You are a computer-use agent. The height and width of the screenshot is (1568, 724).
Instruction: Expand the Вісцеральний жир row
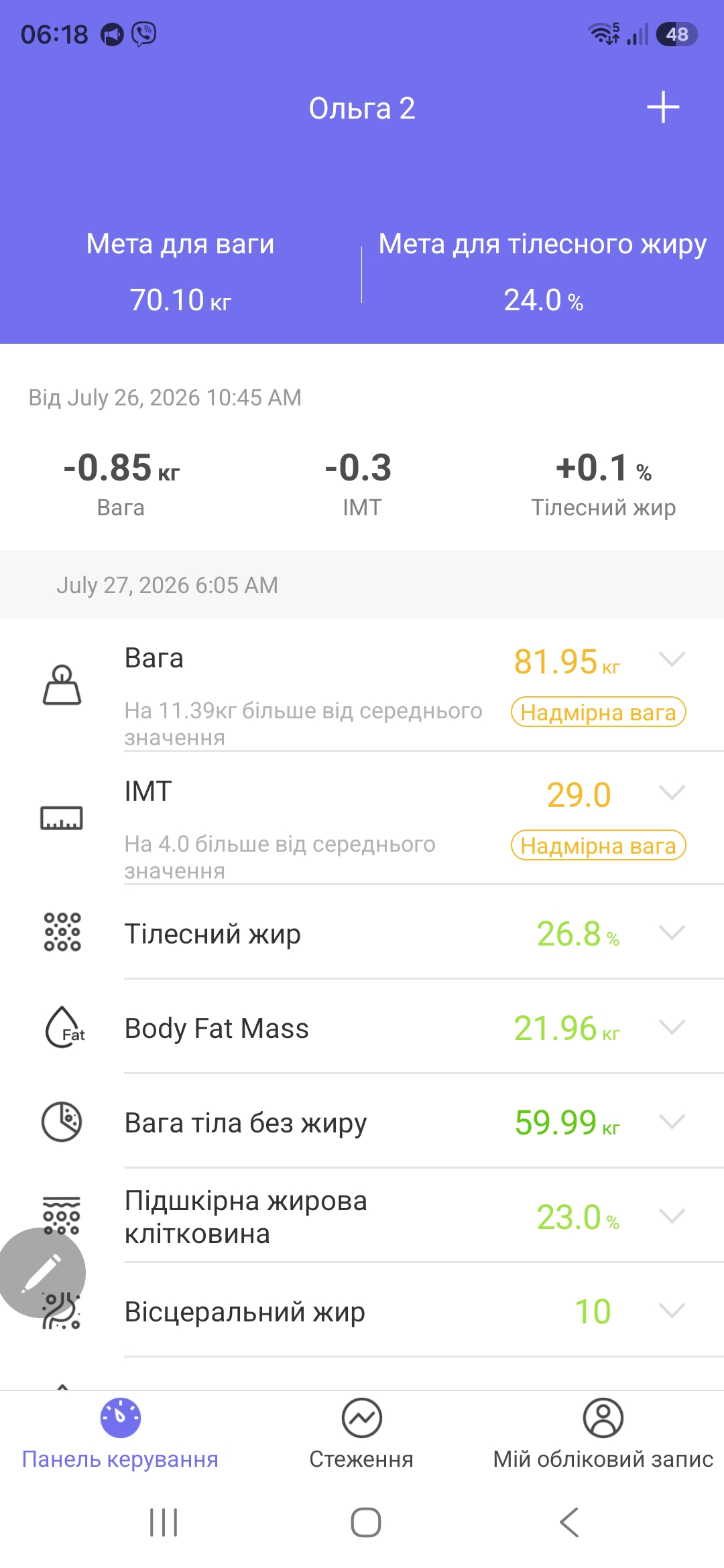672,1311
